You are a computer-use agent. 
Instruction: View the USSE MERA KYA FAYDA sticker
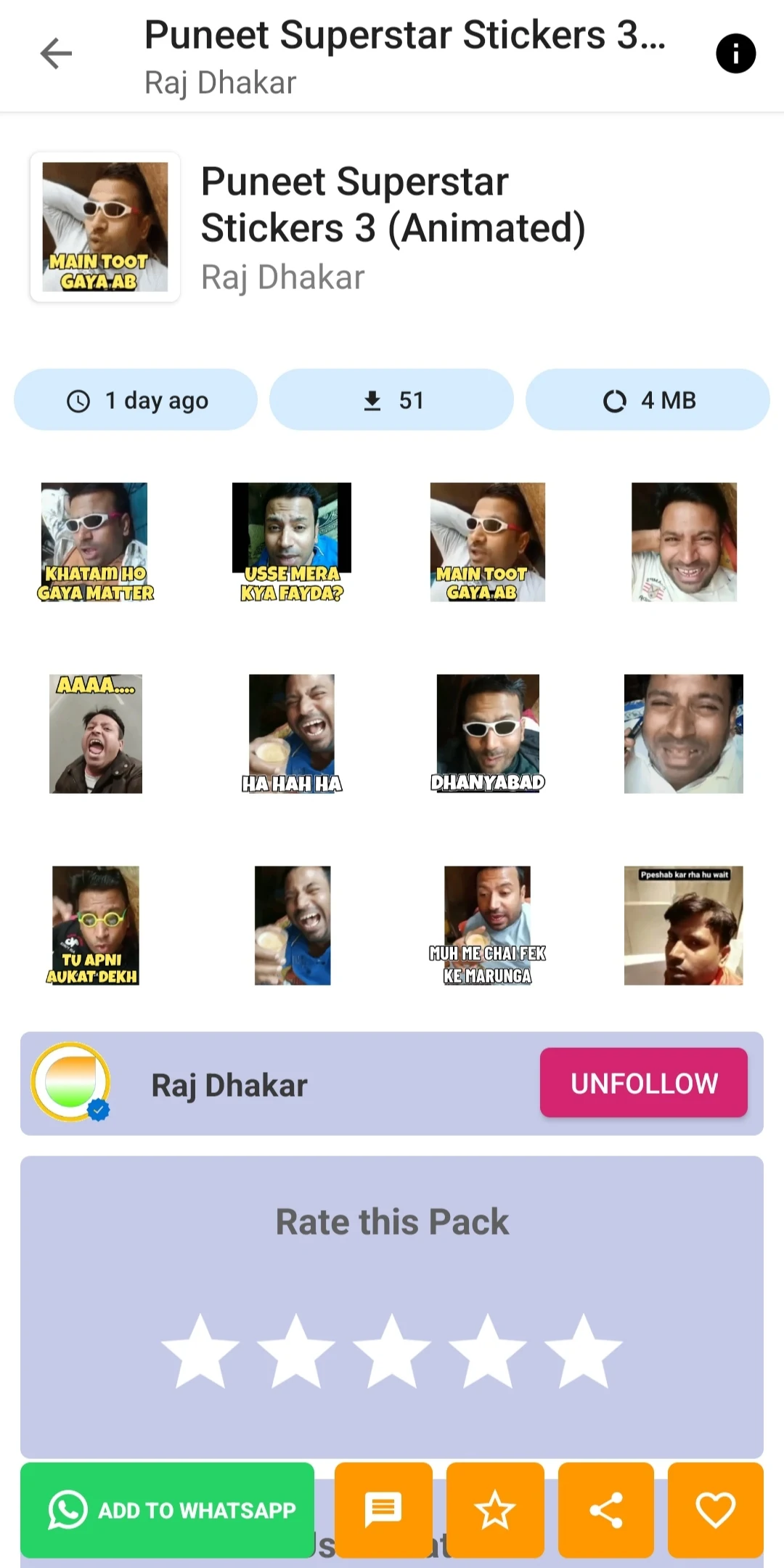[292, 543]
